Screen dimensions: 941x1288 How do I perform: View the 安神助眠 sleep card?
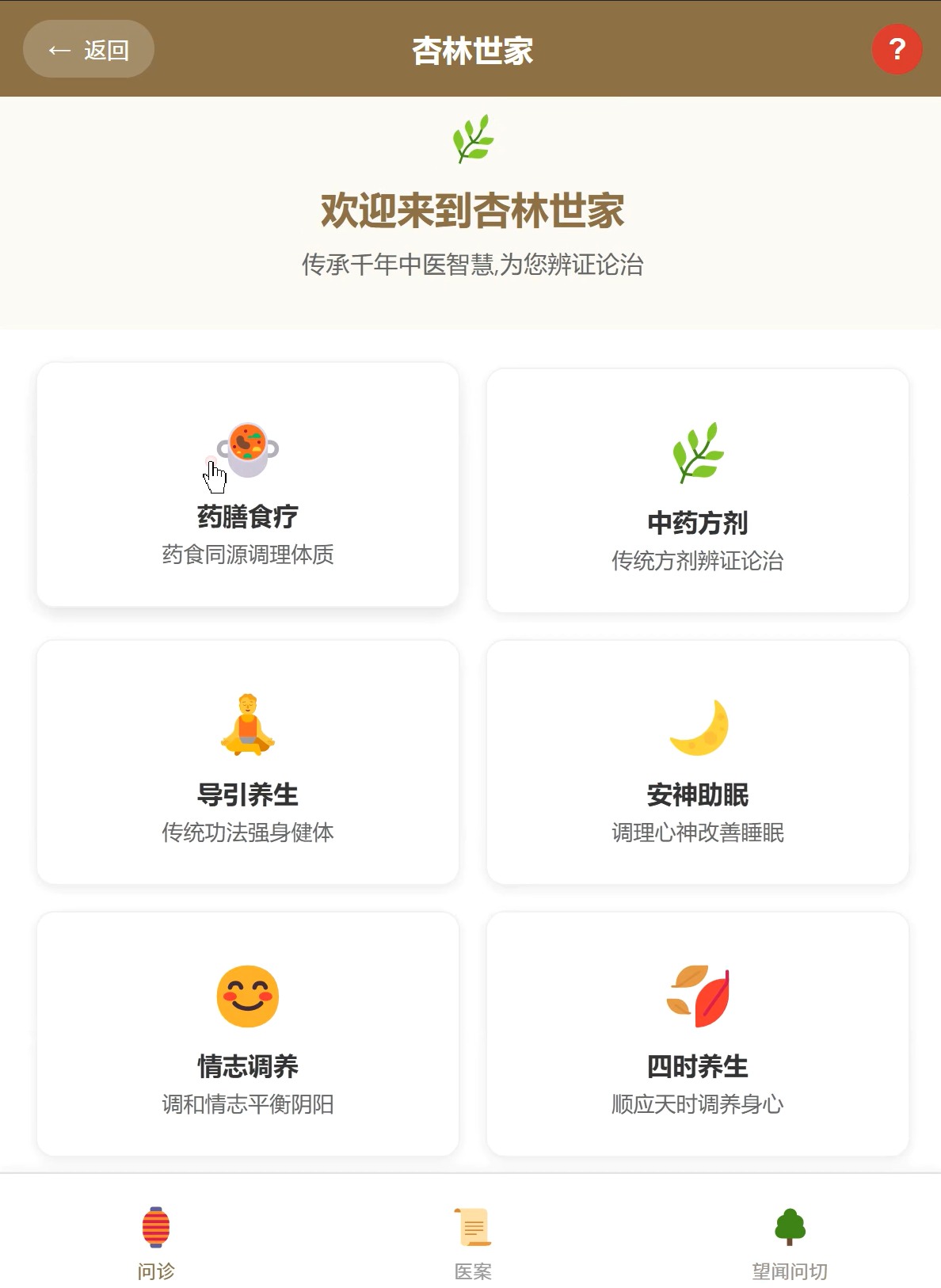coord(697,762)
